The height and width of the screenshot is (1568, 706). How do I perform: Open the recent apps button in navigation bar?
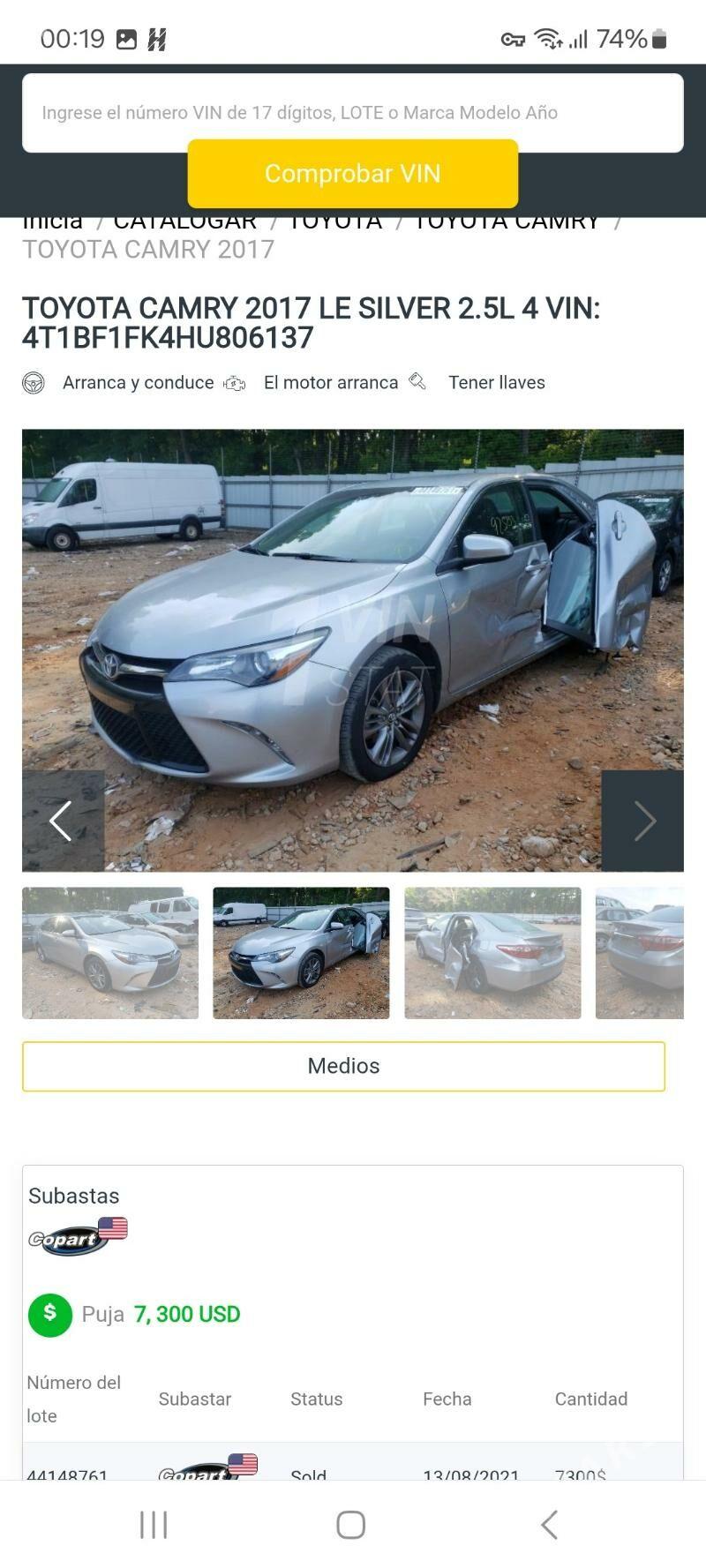[x=154, y=1522]
